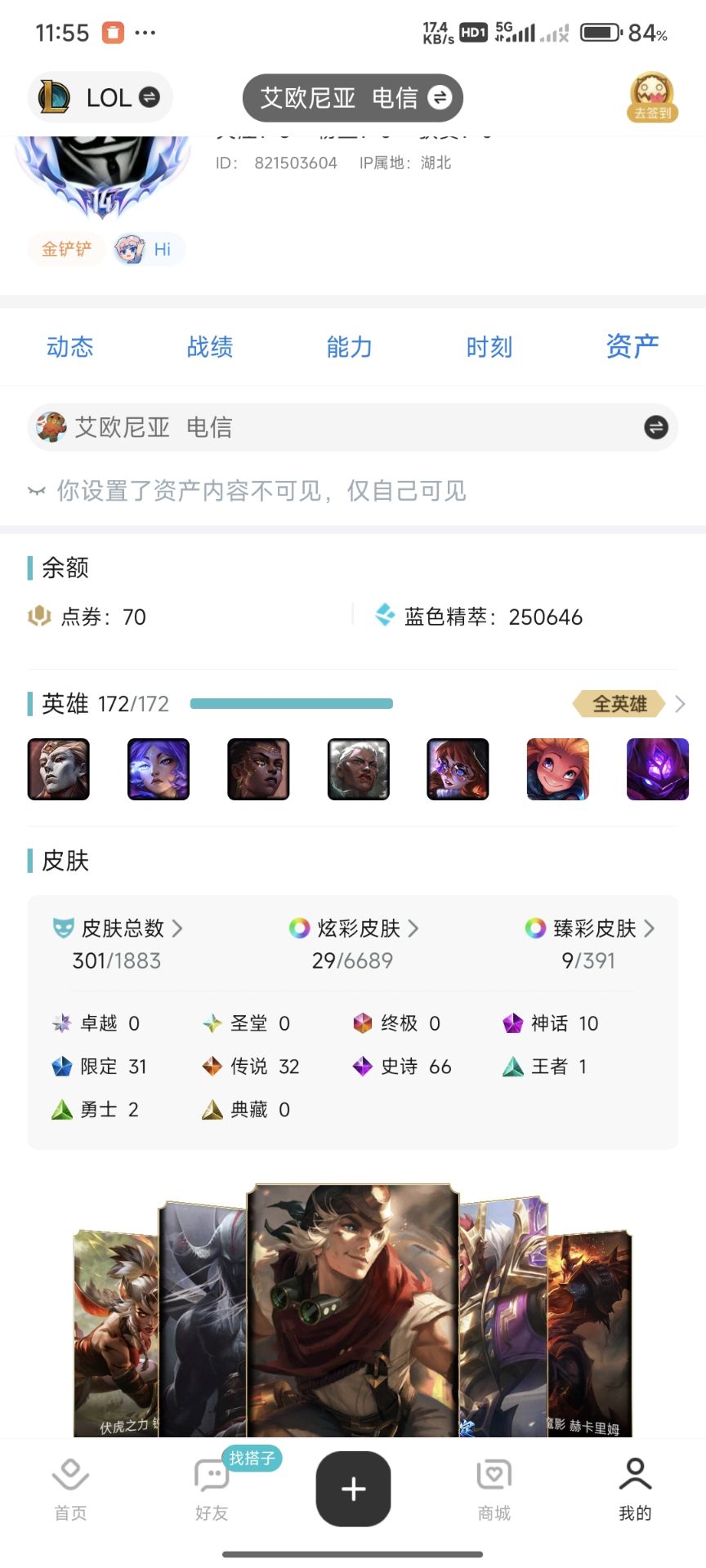Open 炫彩皮肤 collection
Viewport: 706px width, 1568px height.
(x=354, y=929)
